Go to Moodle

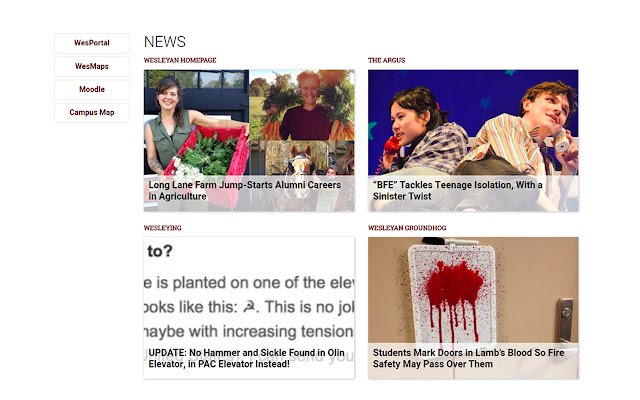92,89
